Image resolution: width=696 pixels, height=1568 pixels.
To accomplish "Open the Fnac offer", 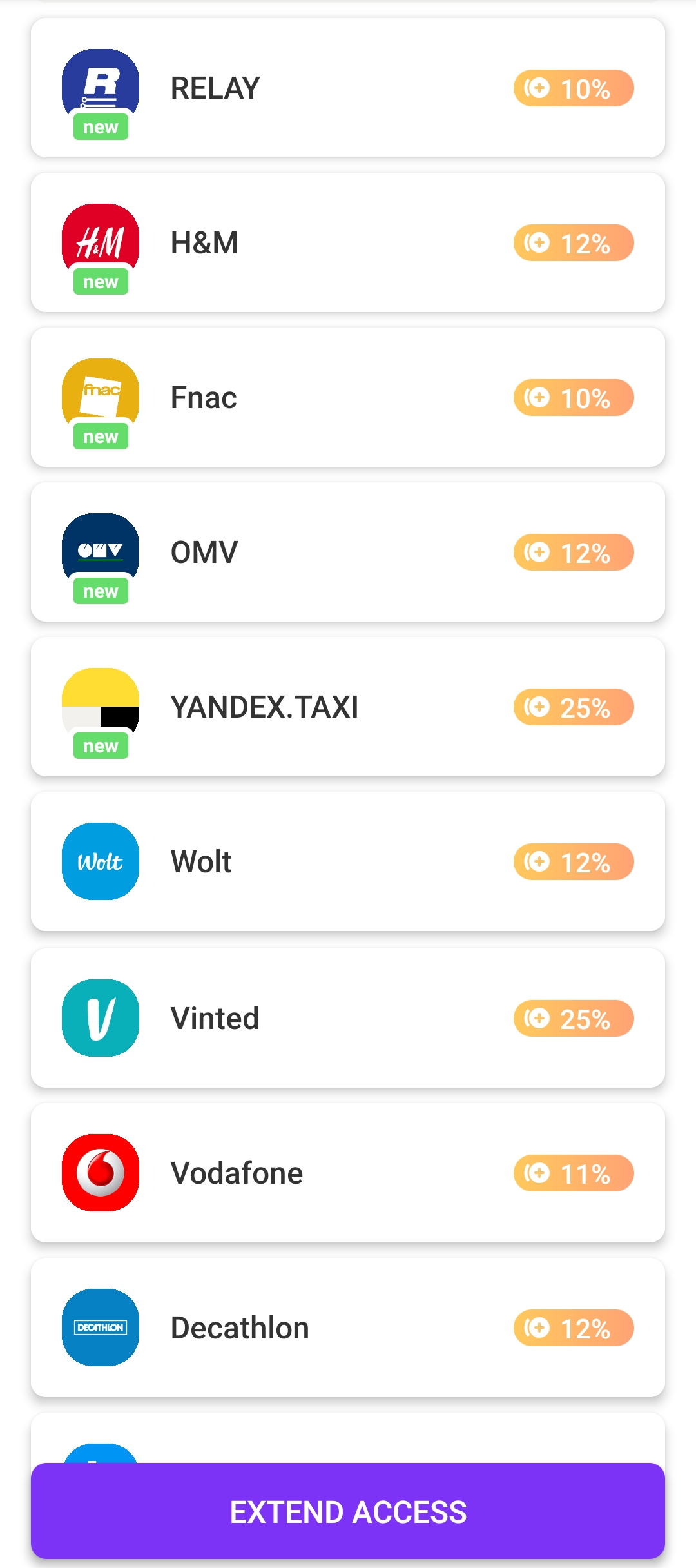I will [348, 397].
